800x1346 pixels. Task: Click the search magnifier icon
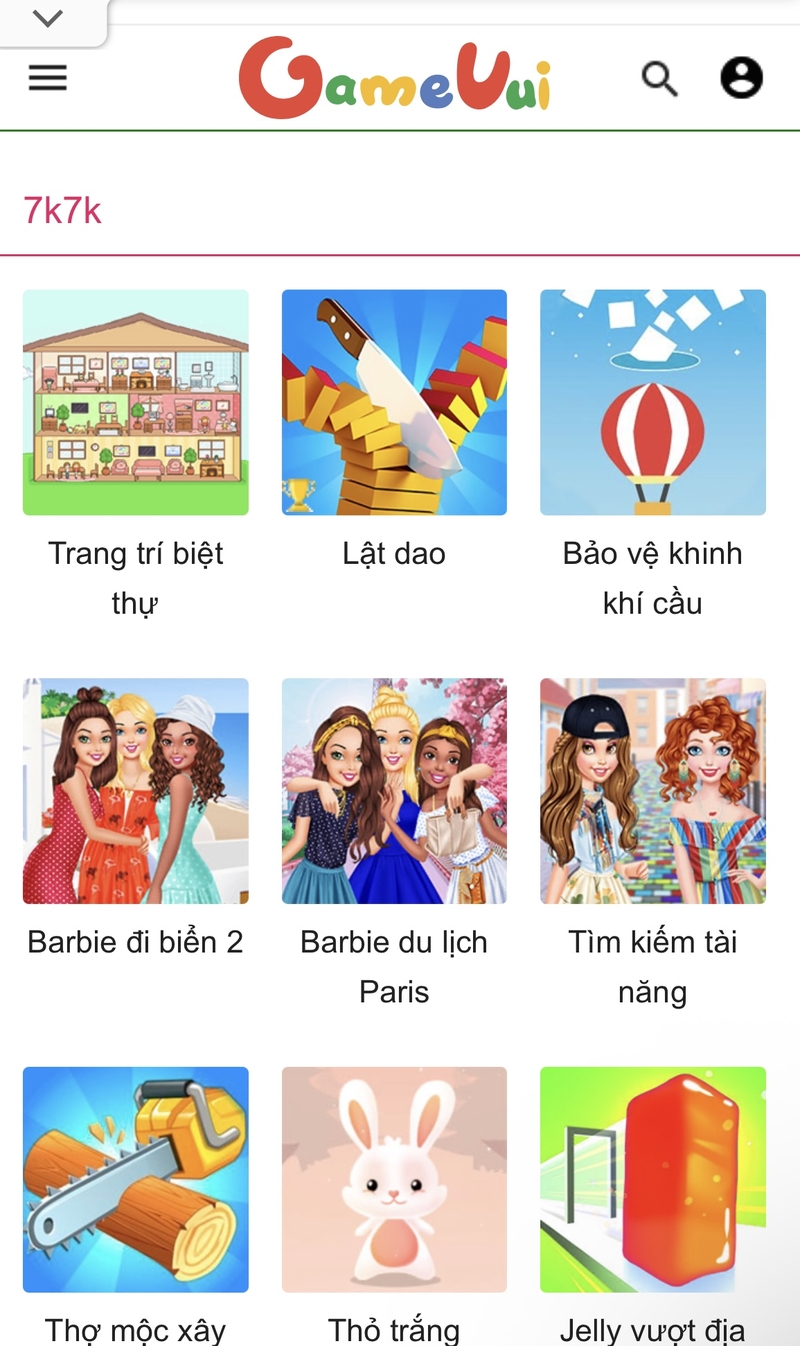(660, 78)
